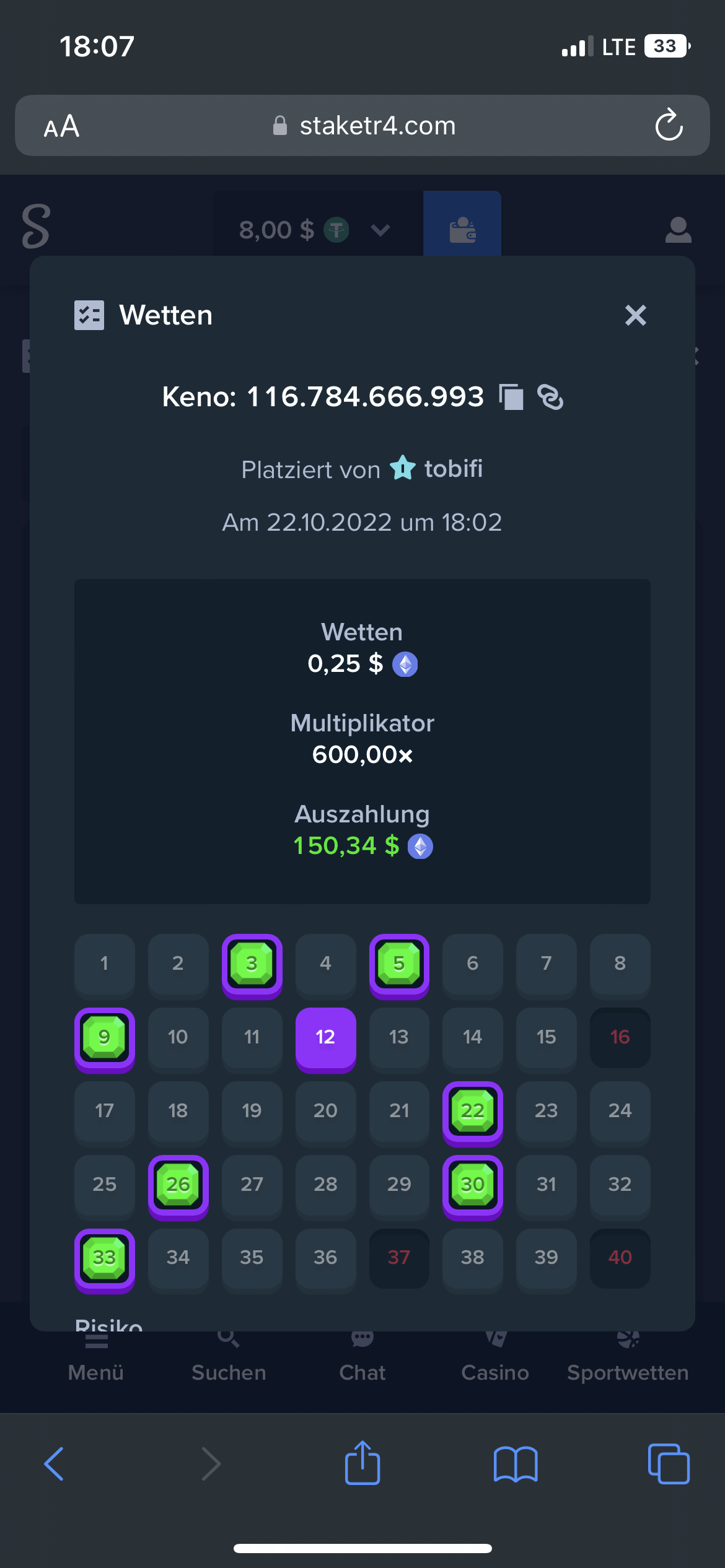Copy the Keno bet ID
Screen dimensions: 725x1568
[512, 397]
